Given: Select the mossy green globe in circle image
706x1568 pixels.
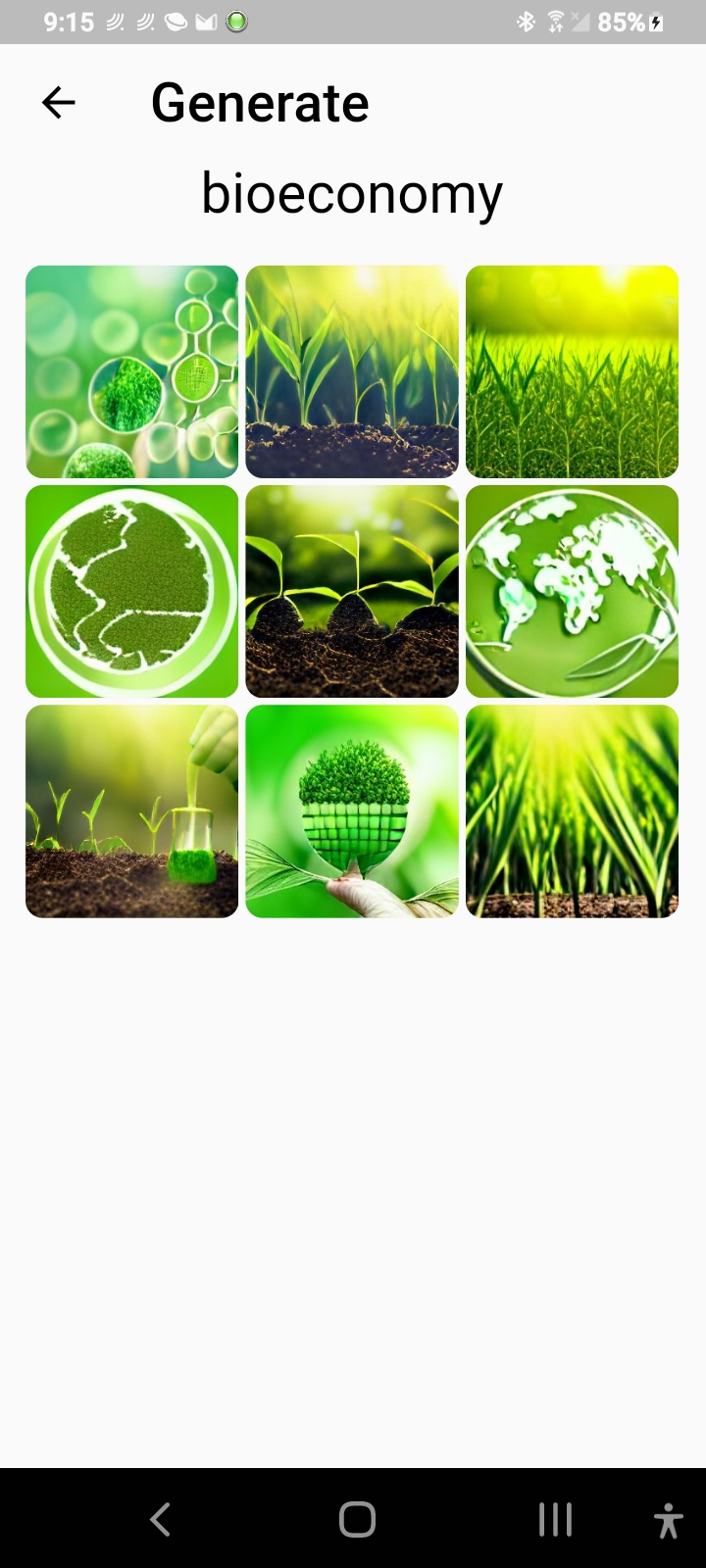Looking at the screenshot, I should coord(131,591).
